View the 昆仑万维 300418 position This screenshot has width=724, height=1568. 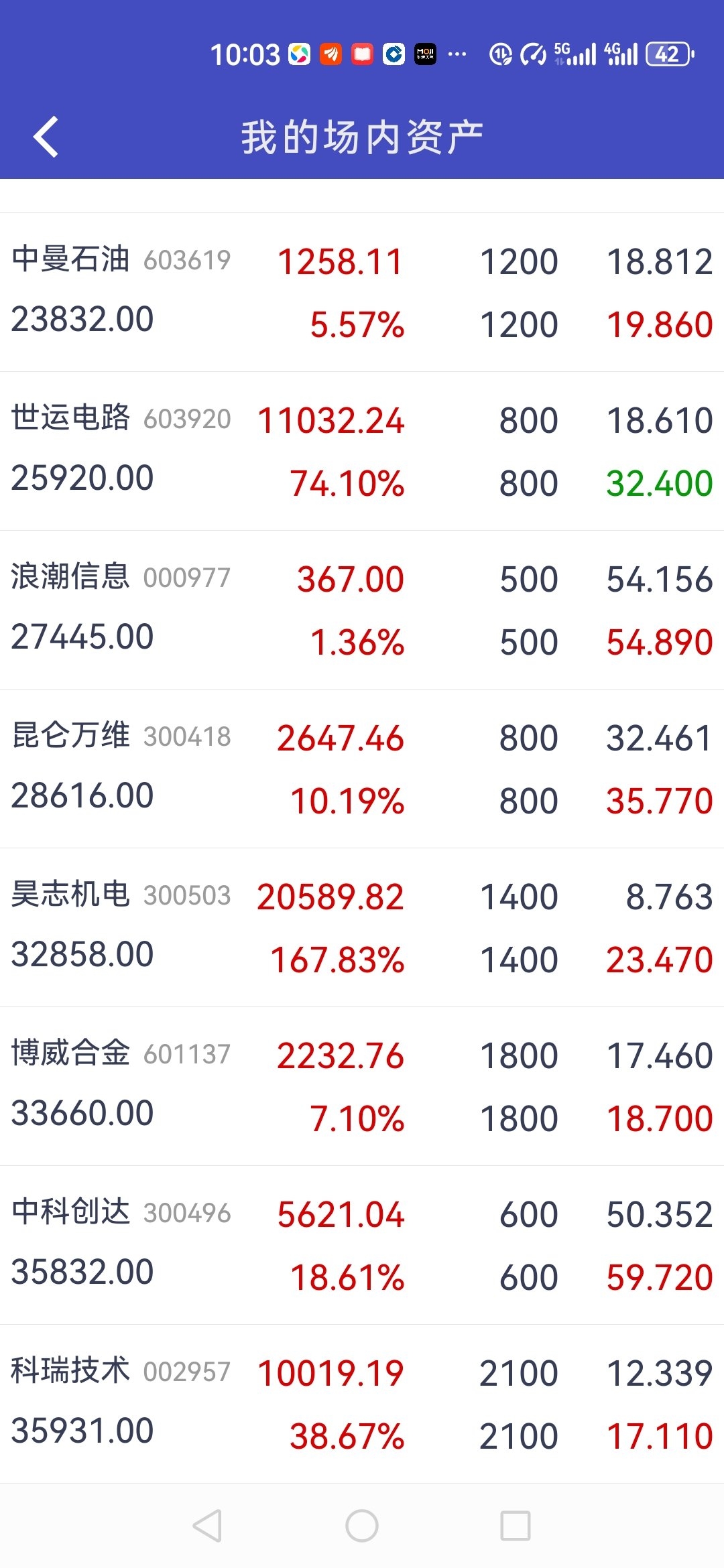[x=362, y=769]
